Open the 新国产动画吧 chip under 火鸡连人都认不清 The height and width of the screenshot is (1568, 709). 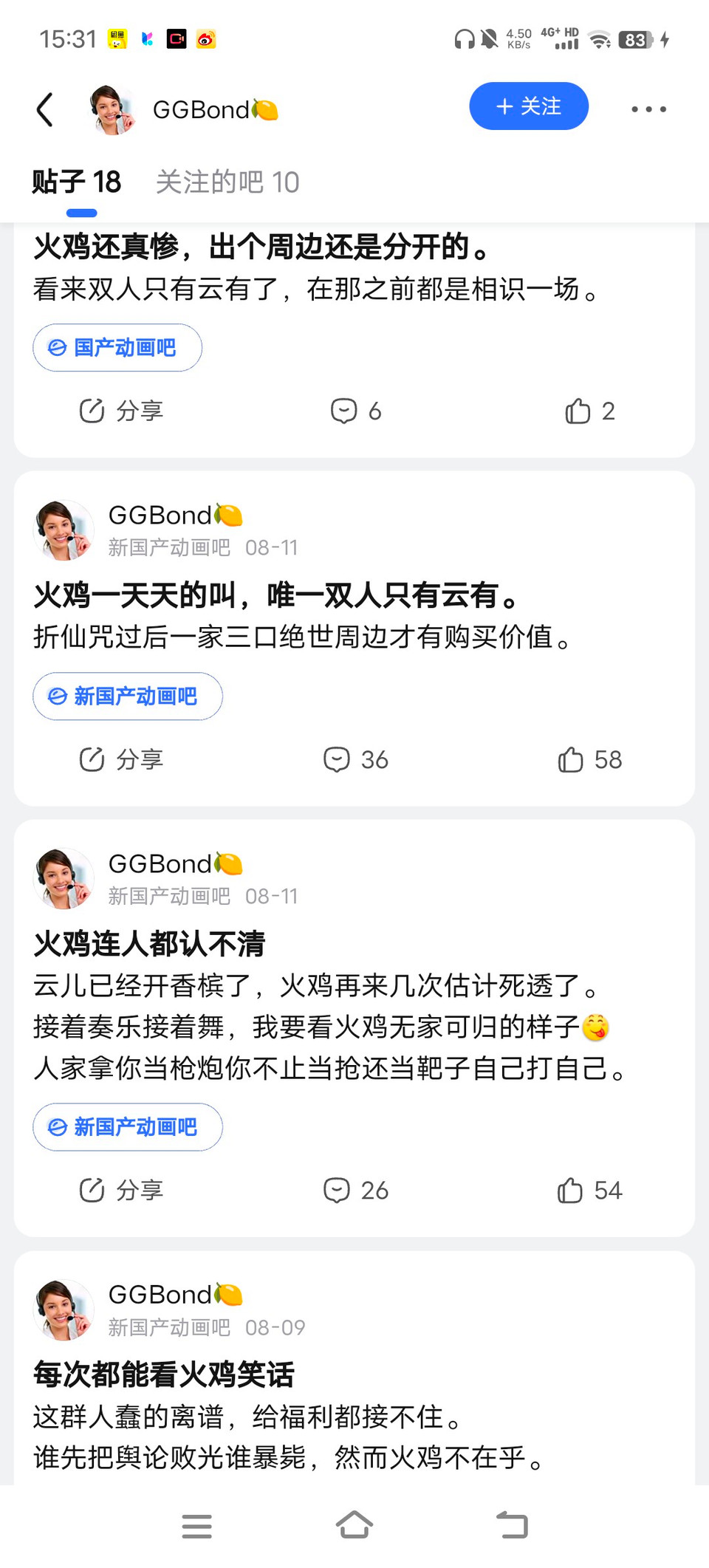click(x=128, y=1127)
